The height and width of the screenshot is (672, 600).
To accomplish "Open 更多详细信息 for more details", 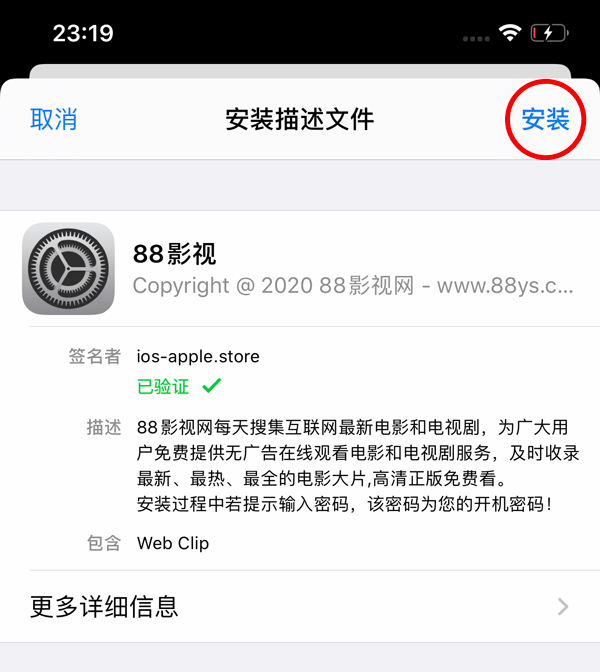I will [300, 606].
